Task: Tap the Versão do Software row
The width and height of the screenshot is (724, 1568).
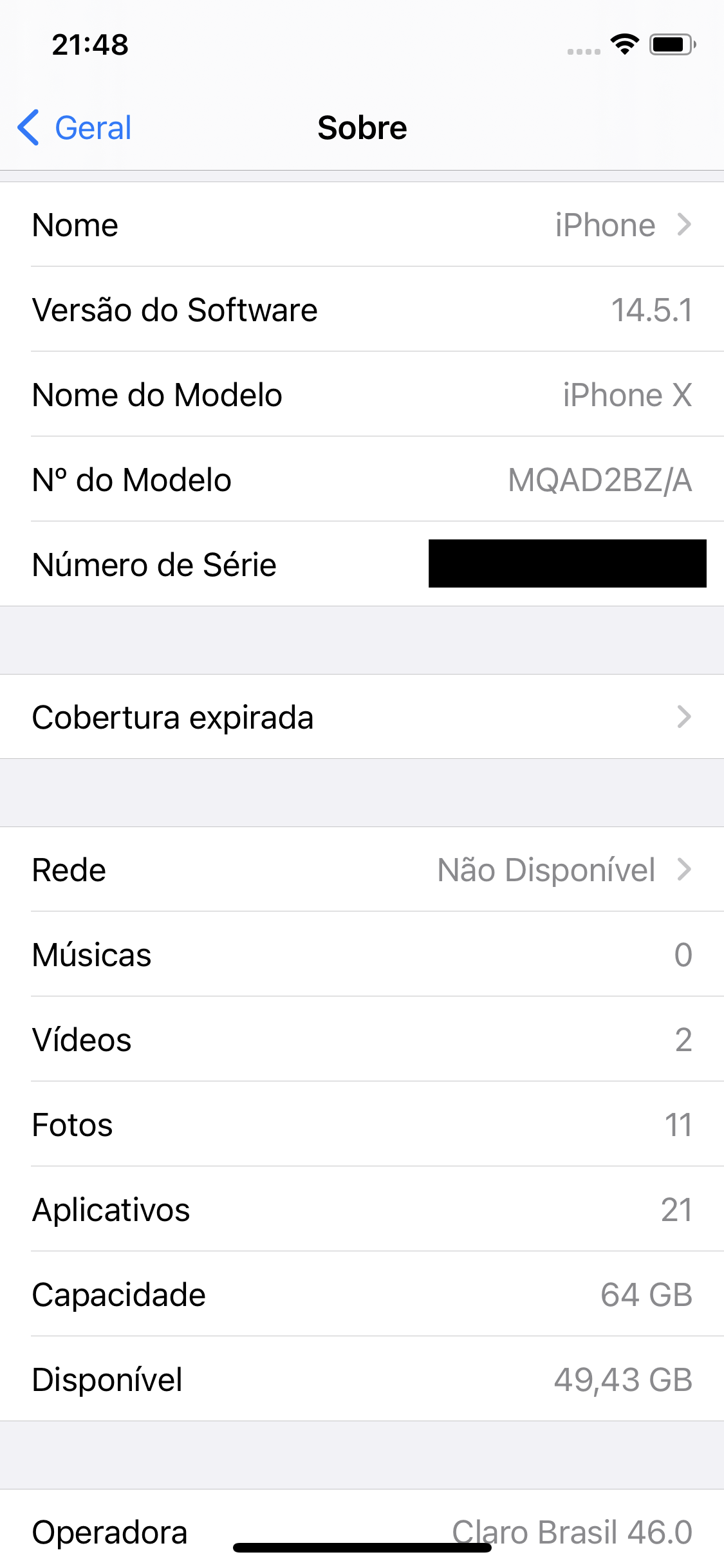Action: 362,310
